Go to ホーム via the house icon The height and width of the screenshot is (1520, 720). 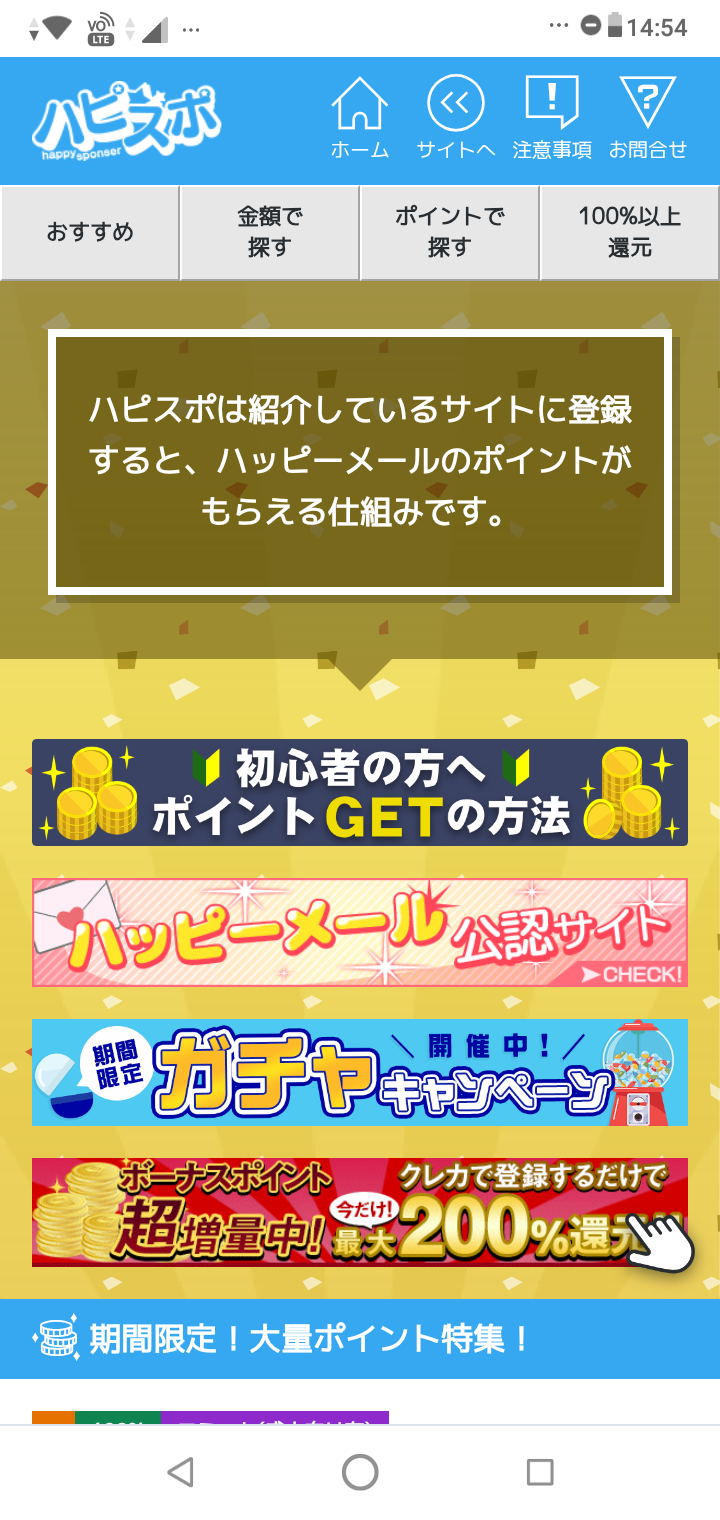(x=360, y=118)
